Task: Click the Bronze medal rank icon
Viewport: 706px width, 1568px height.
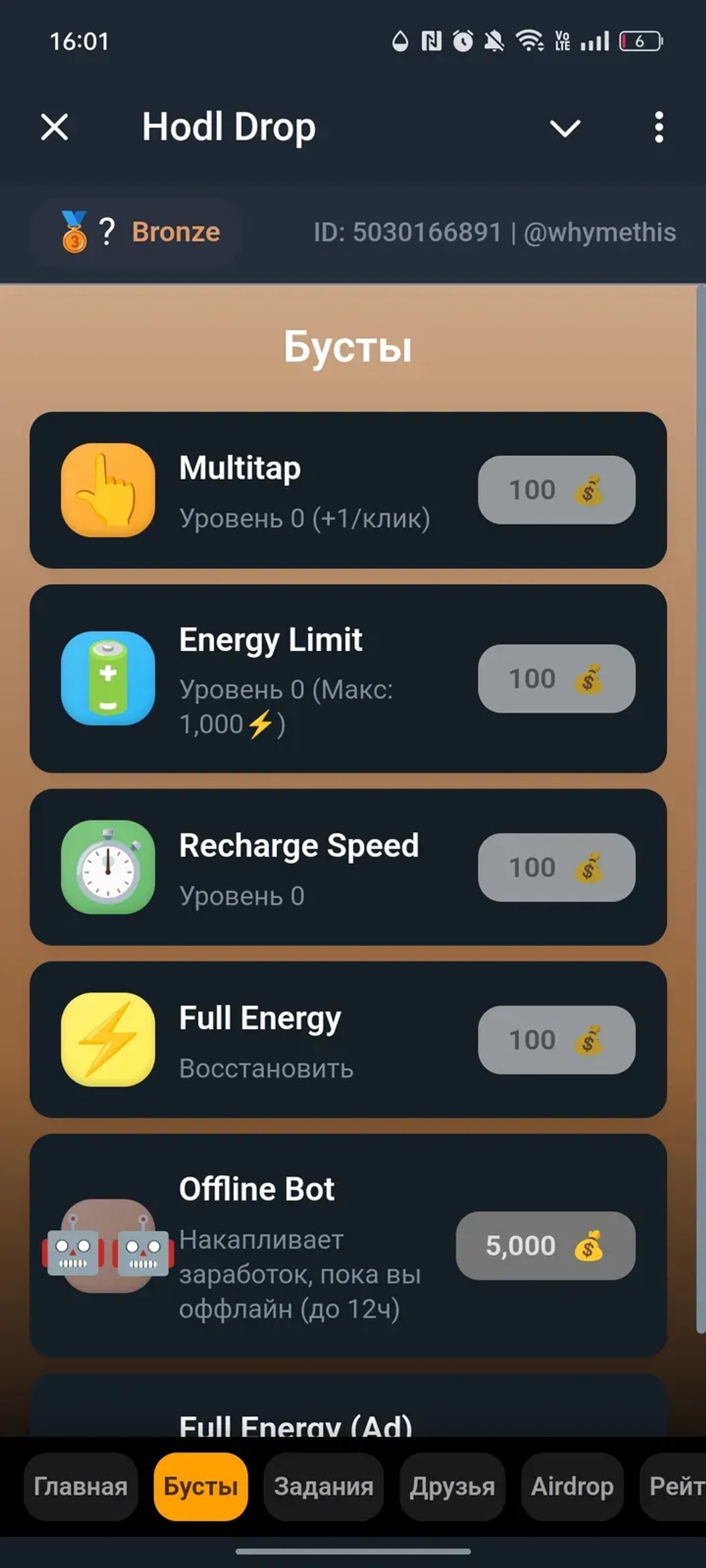Action: pos(72,231)
